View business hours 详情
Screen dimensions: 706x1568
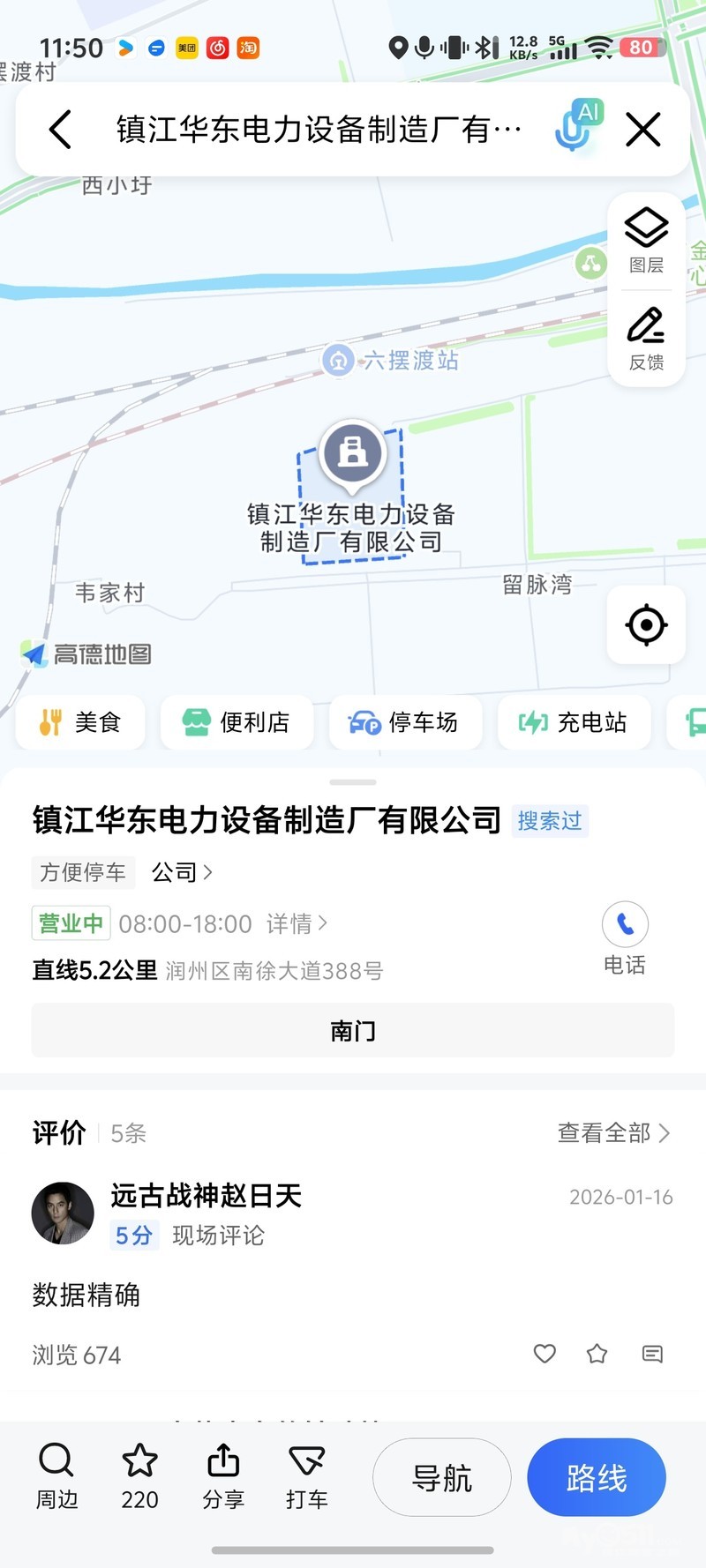click(297, 923)
